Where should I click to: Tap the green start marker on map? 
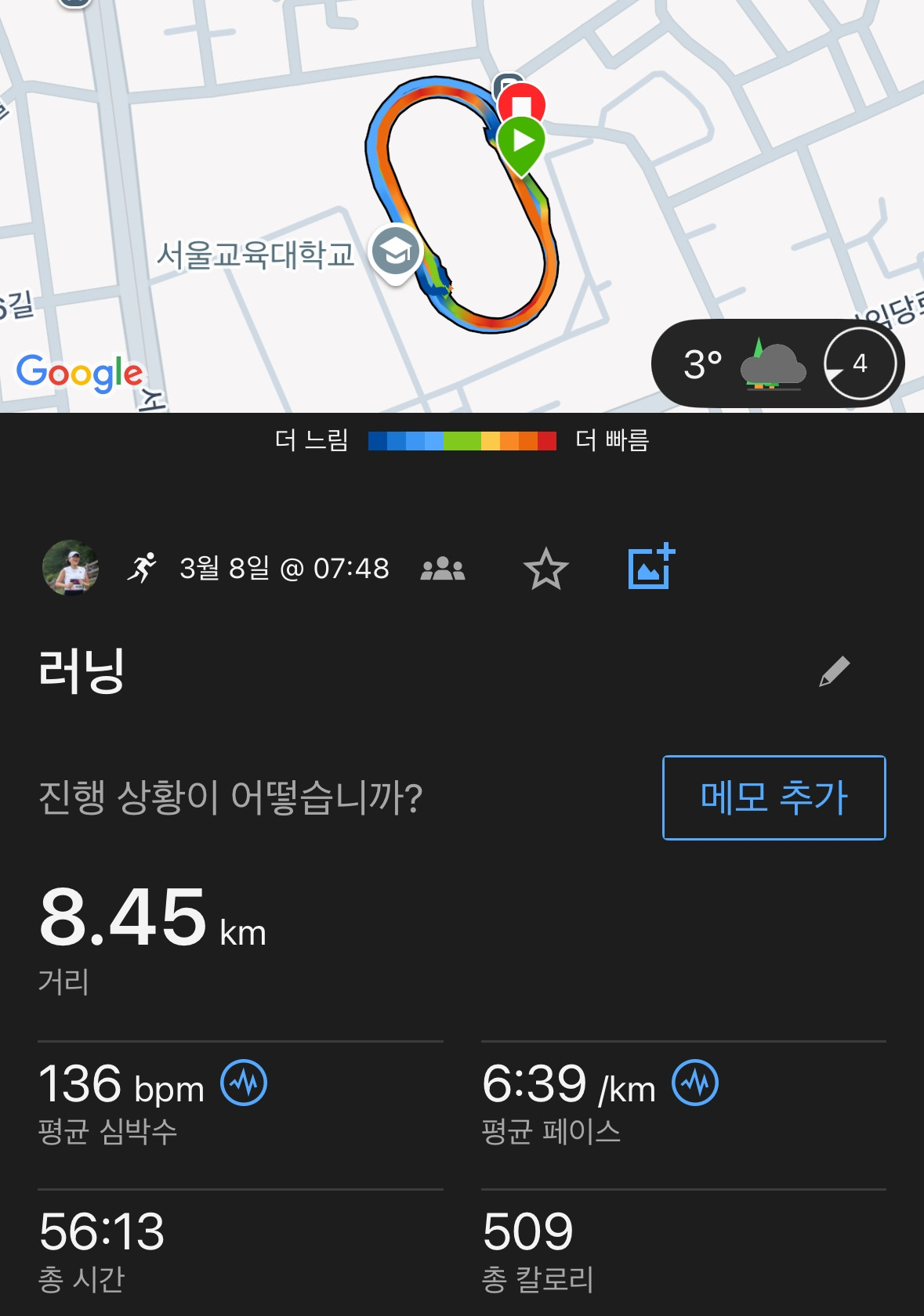click(521, 144)
